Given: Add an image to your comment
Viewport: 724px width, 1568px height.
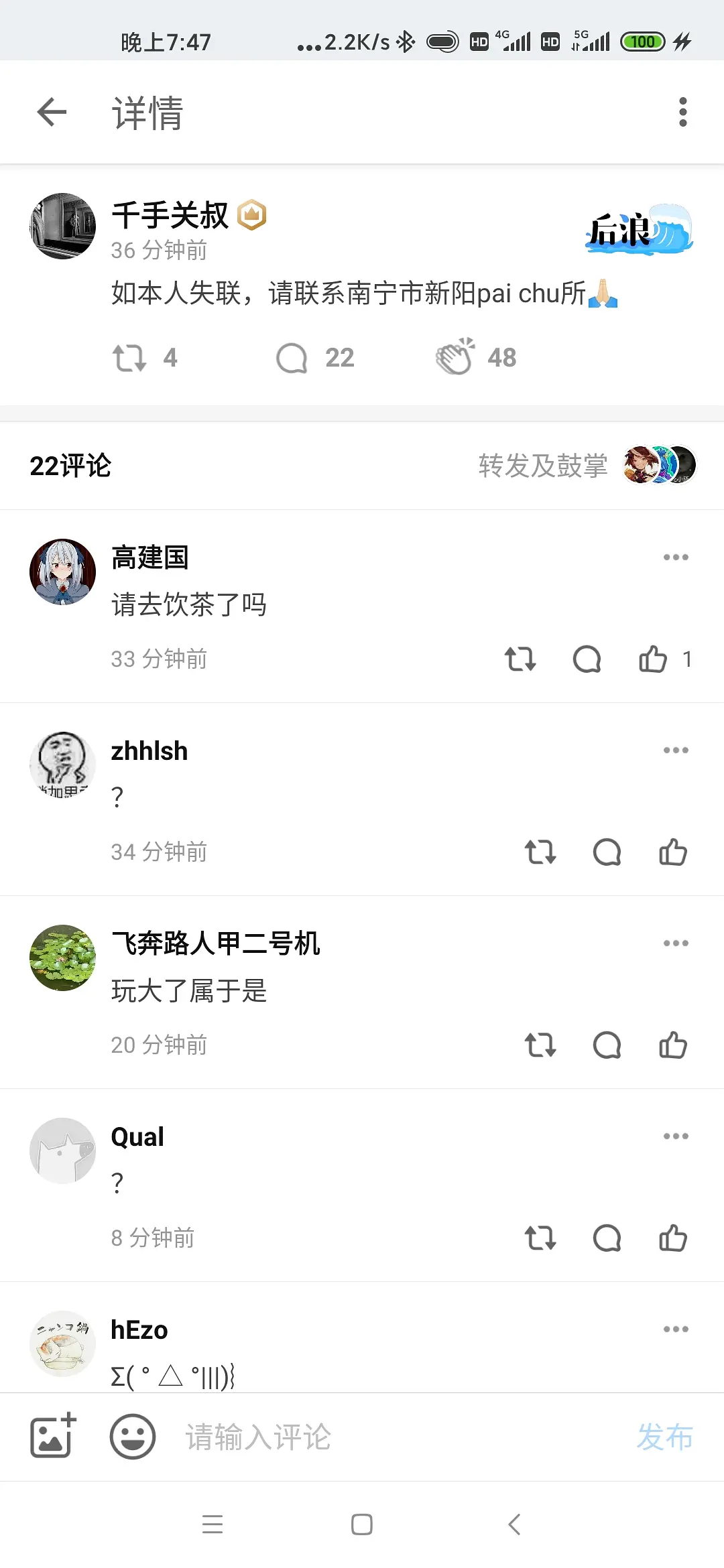Looking at the screenshot, I should [54, 1437].
